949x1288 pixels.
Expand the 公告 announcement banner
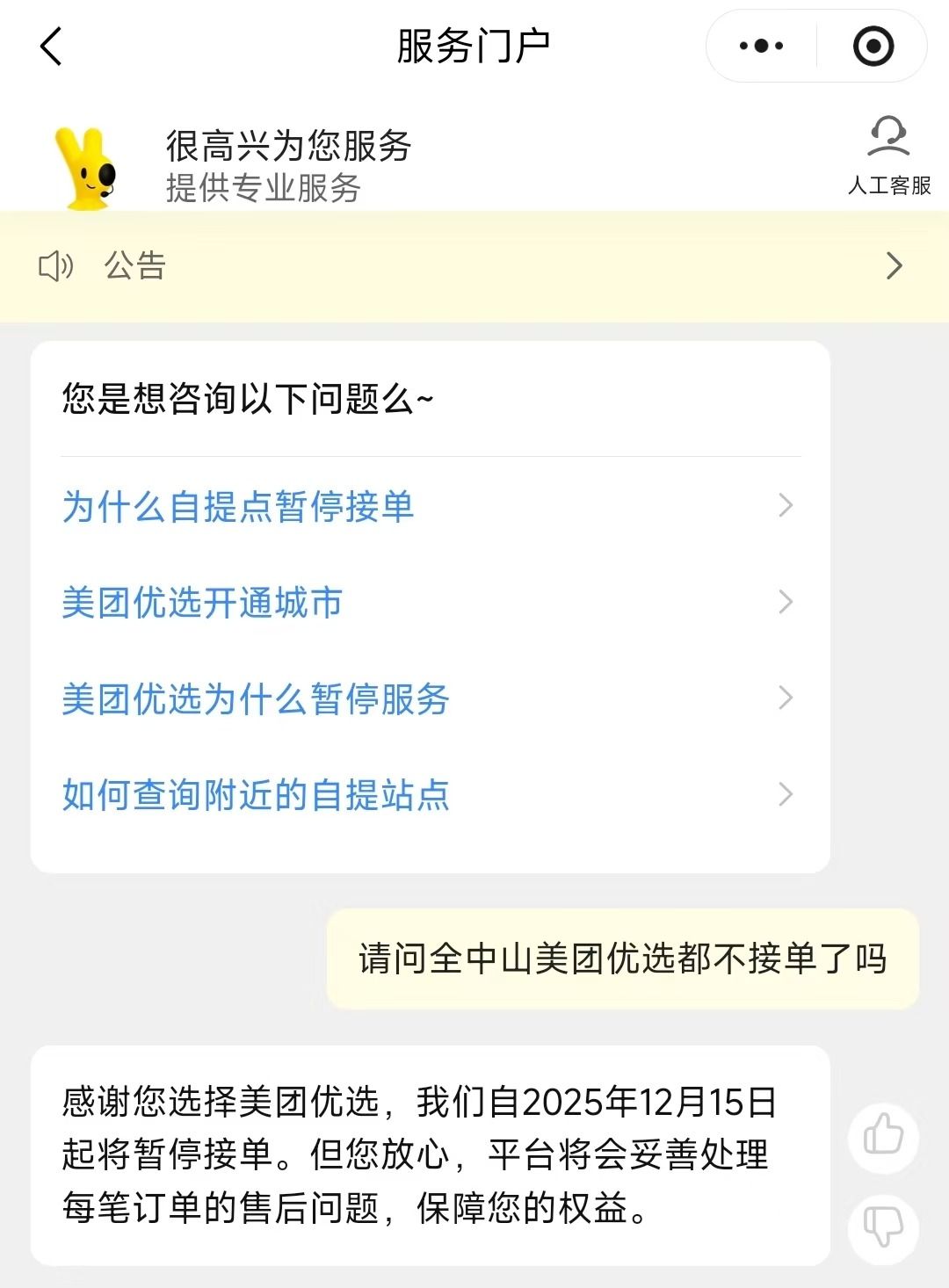point(474,265)
